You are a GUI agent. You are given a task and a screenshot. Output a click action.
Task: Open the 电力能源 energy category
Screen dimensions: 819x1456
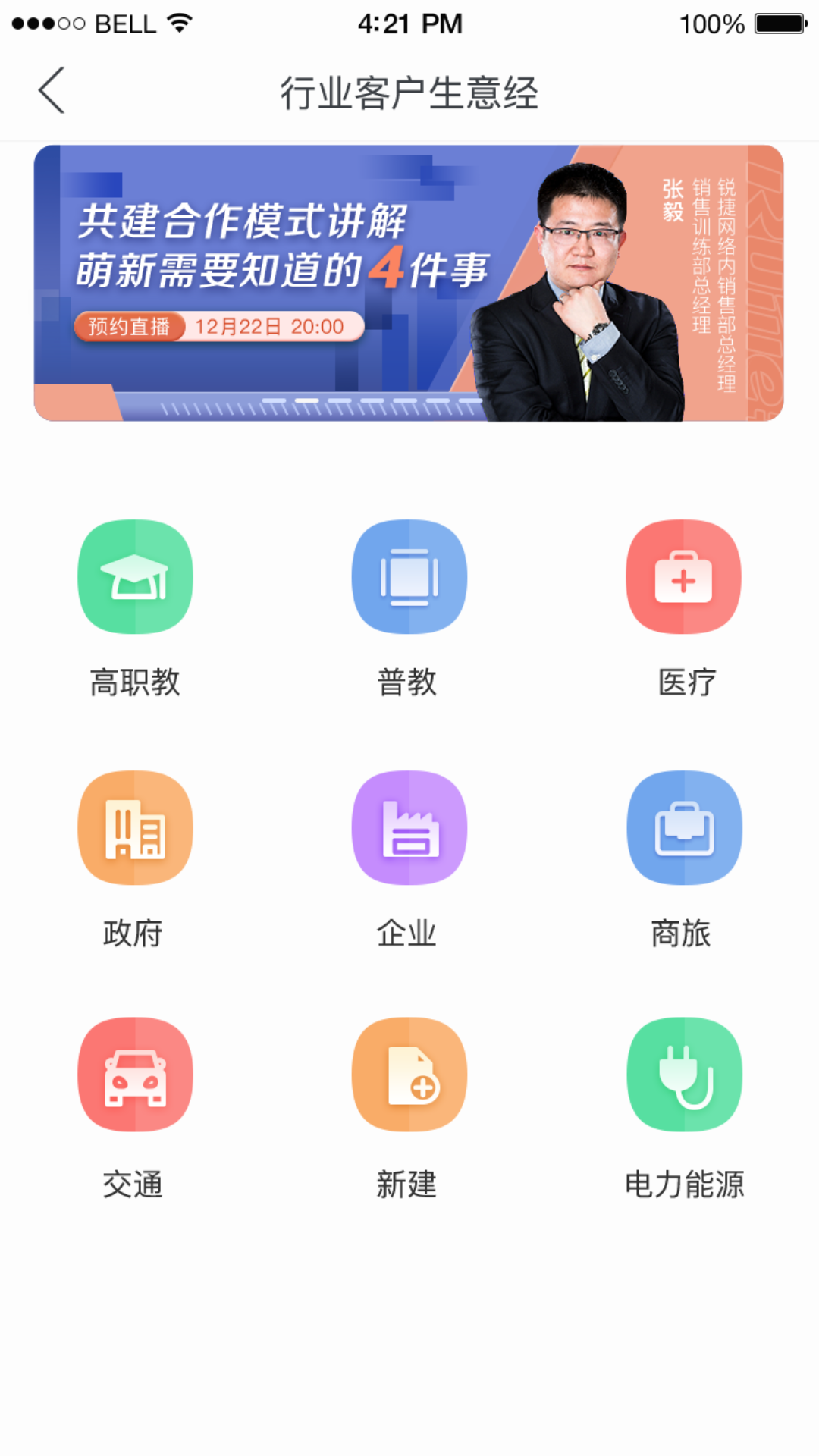(x=683, y=1075)
